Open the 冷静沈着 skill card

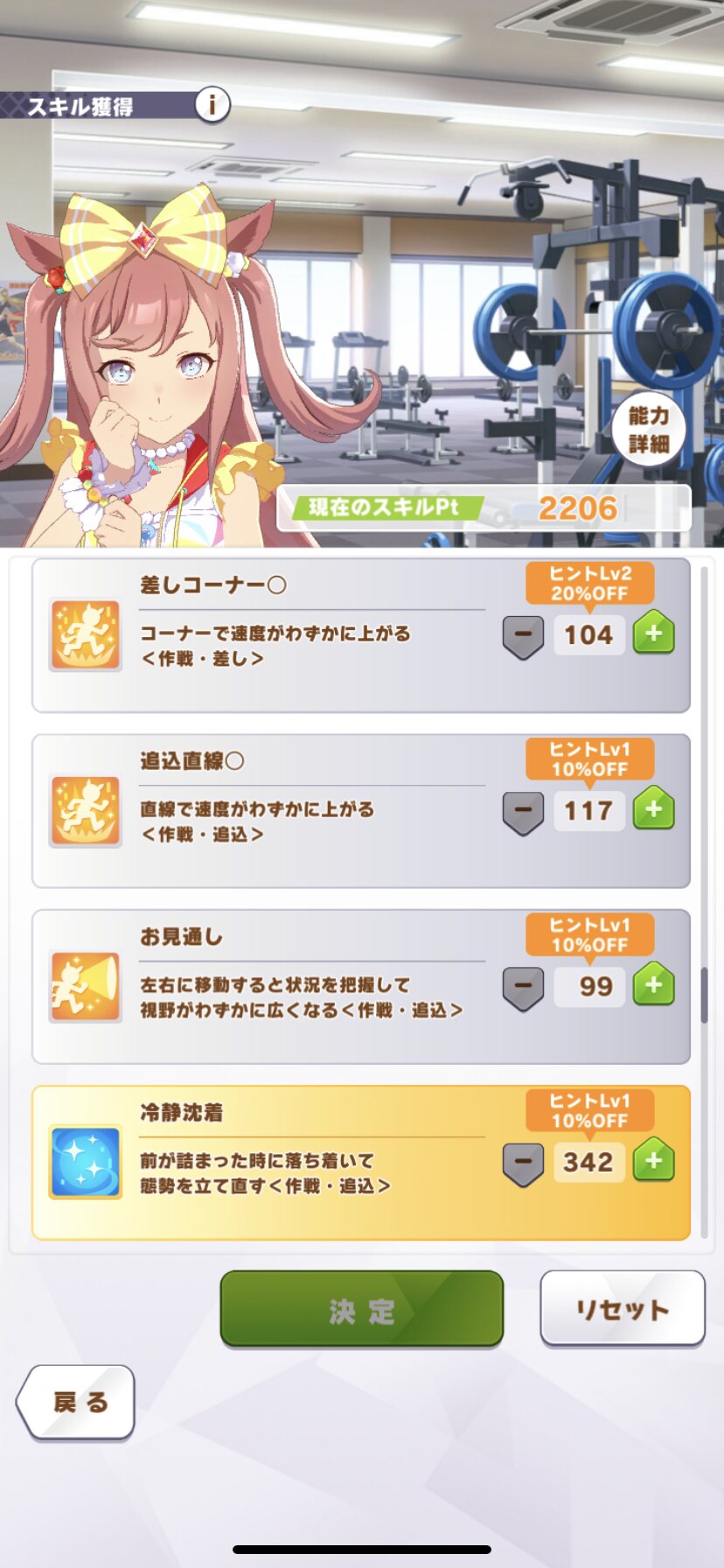coord(361,1163)
